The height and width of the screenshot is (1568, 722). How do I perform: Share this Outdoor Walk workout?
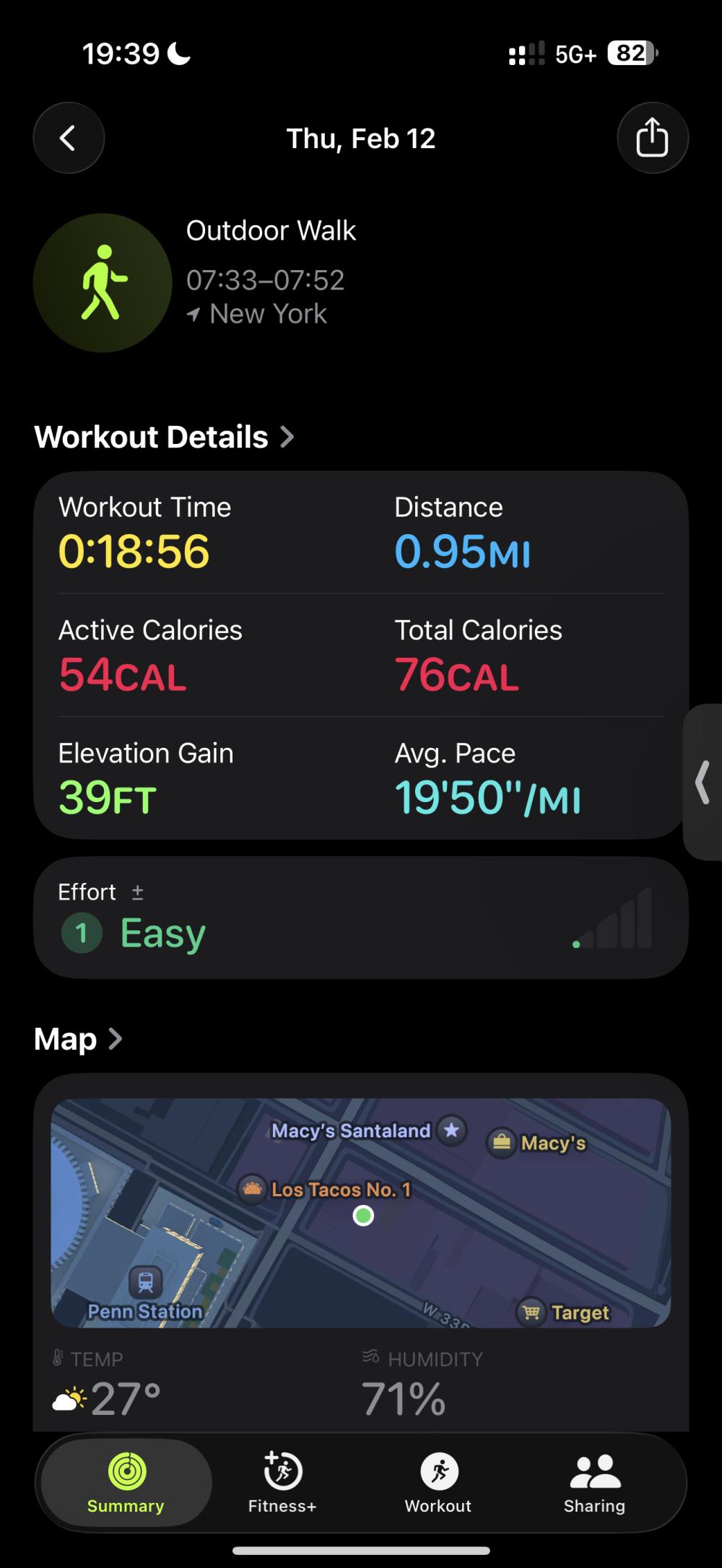pyautogui.click(x=652, y=138)
